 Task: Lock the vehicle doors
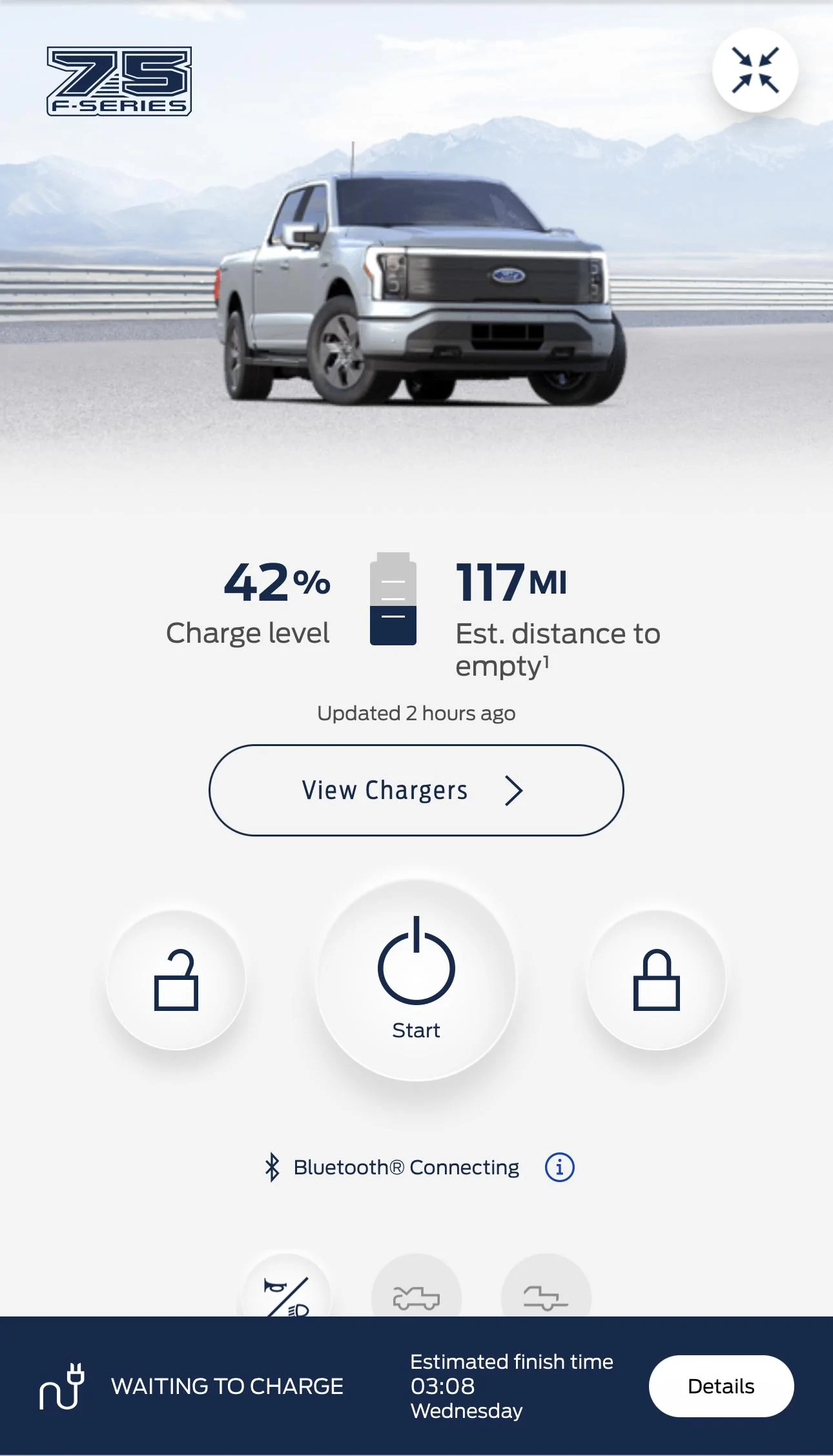click(x=656, y=980)
